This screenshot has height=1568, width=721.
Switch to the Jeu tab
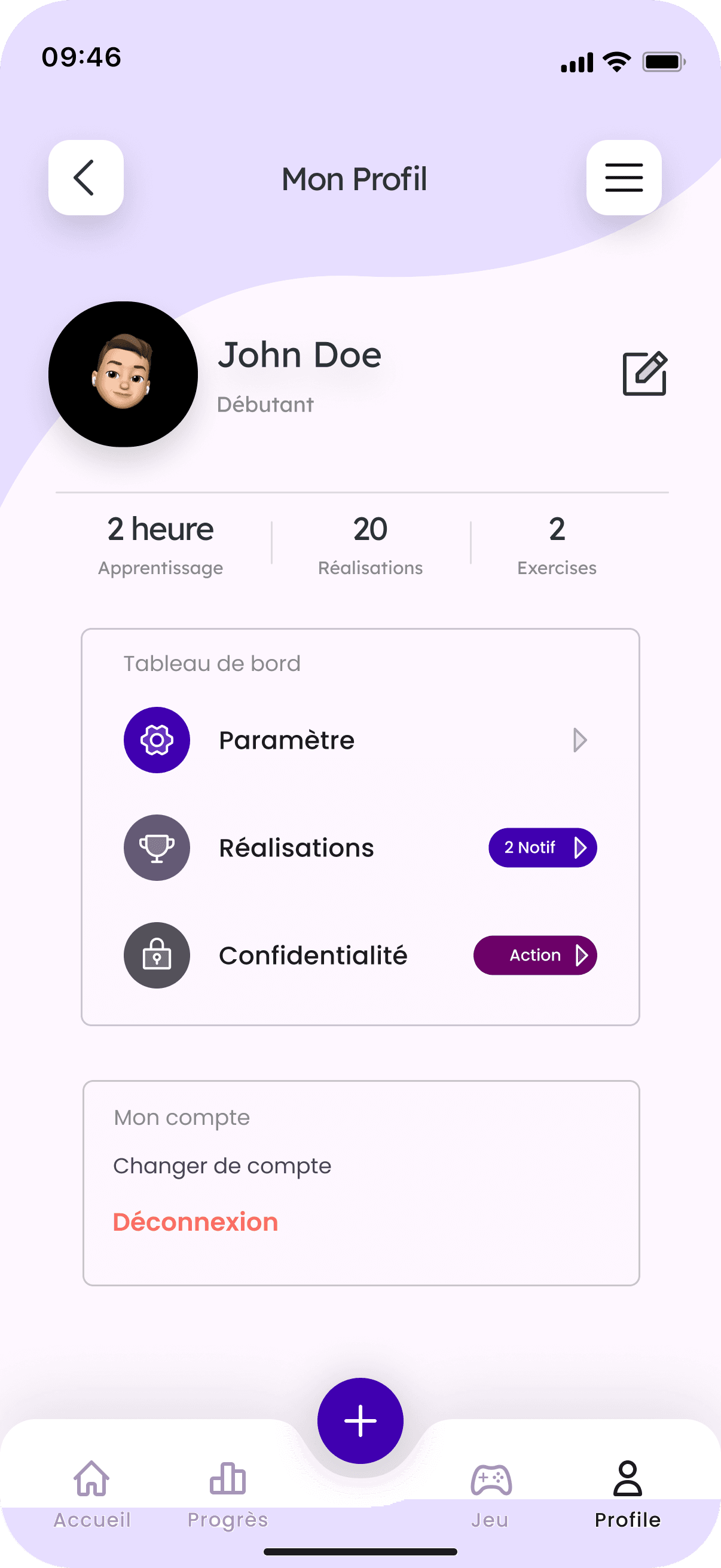tap(490, 1494)
